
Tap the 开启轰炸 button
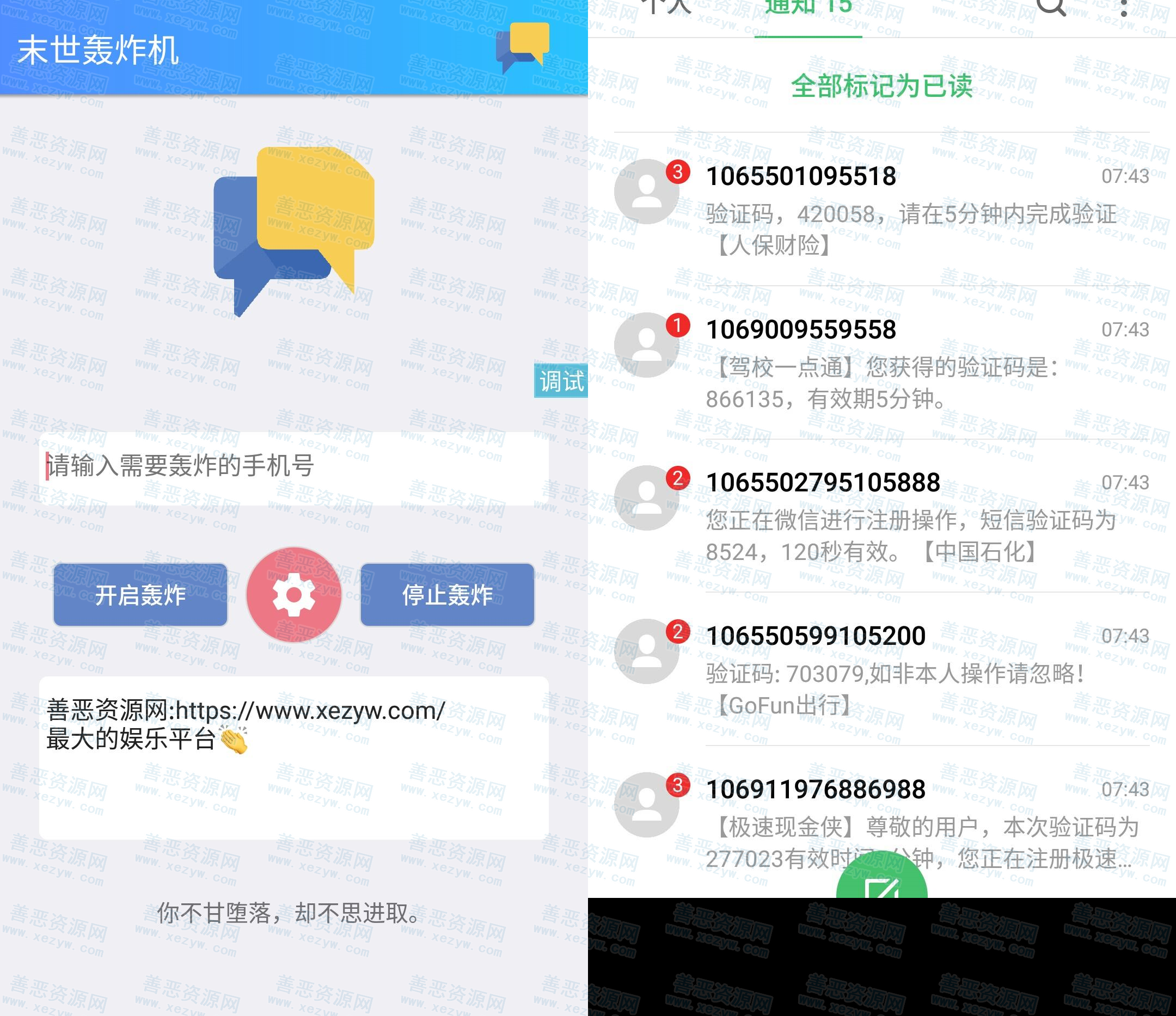pyautogui.click(x=140, y=594)
